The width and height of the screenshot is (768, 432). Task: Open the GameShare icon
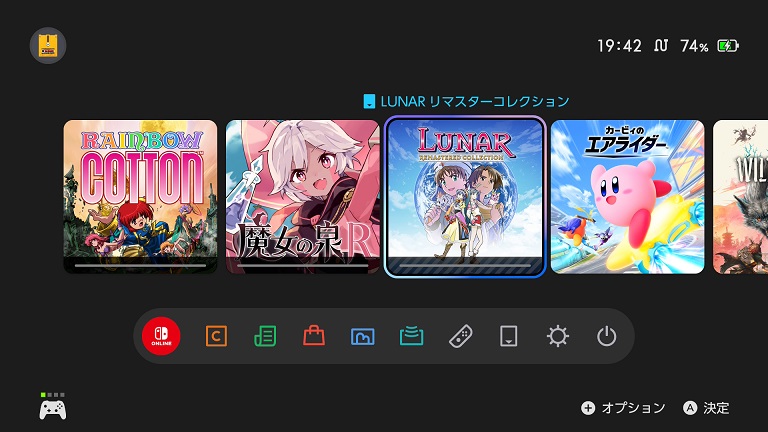coord(411,336)
